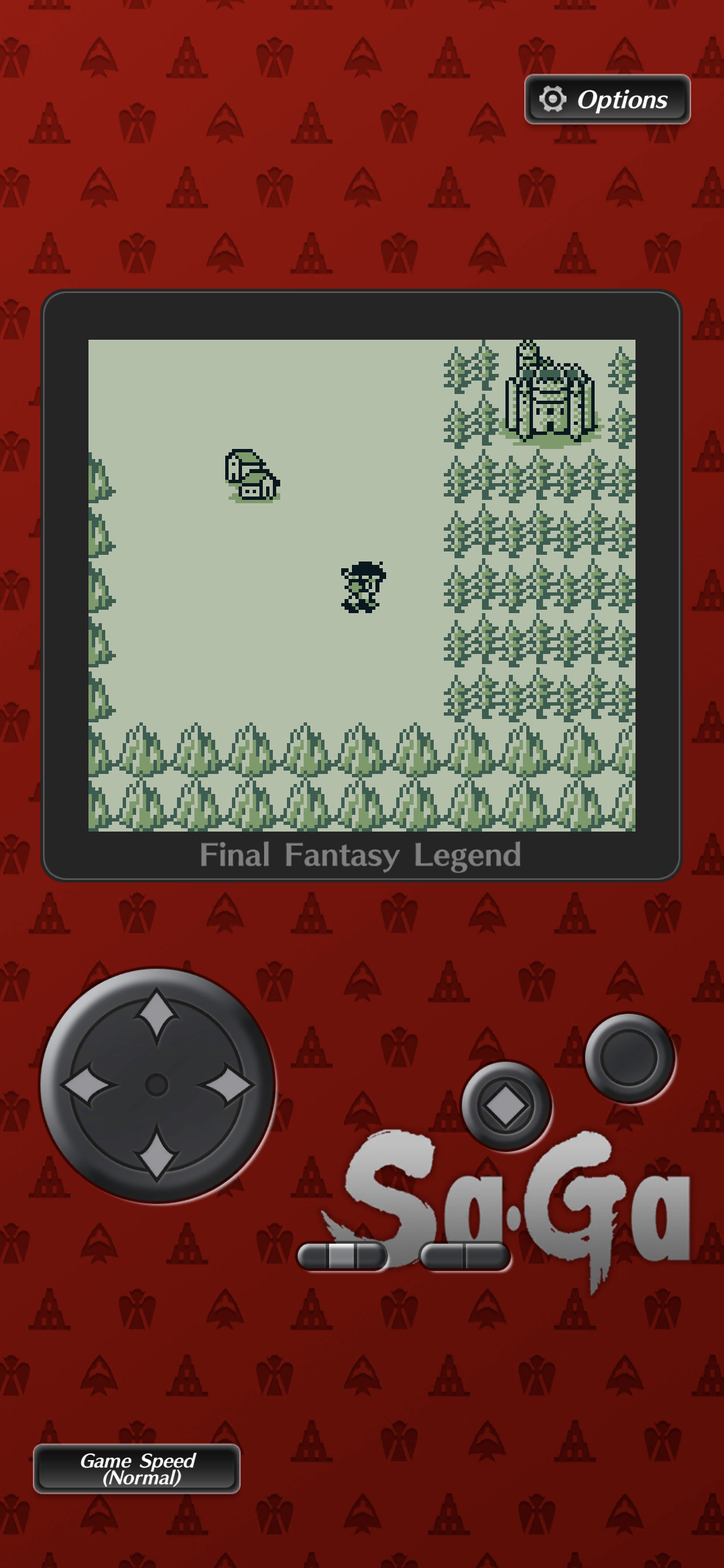Tap the D-pad down arrow
Image resolution: width=724 pixels, height=1568 pixels.
click(x=157, y=1154)
